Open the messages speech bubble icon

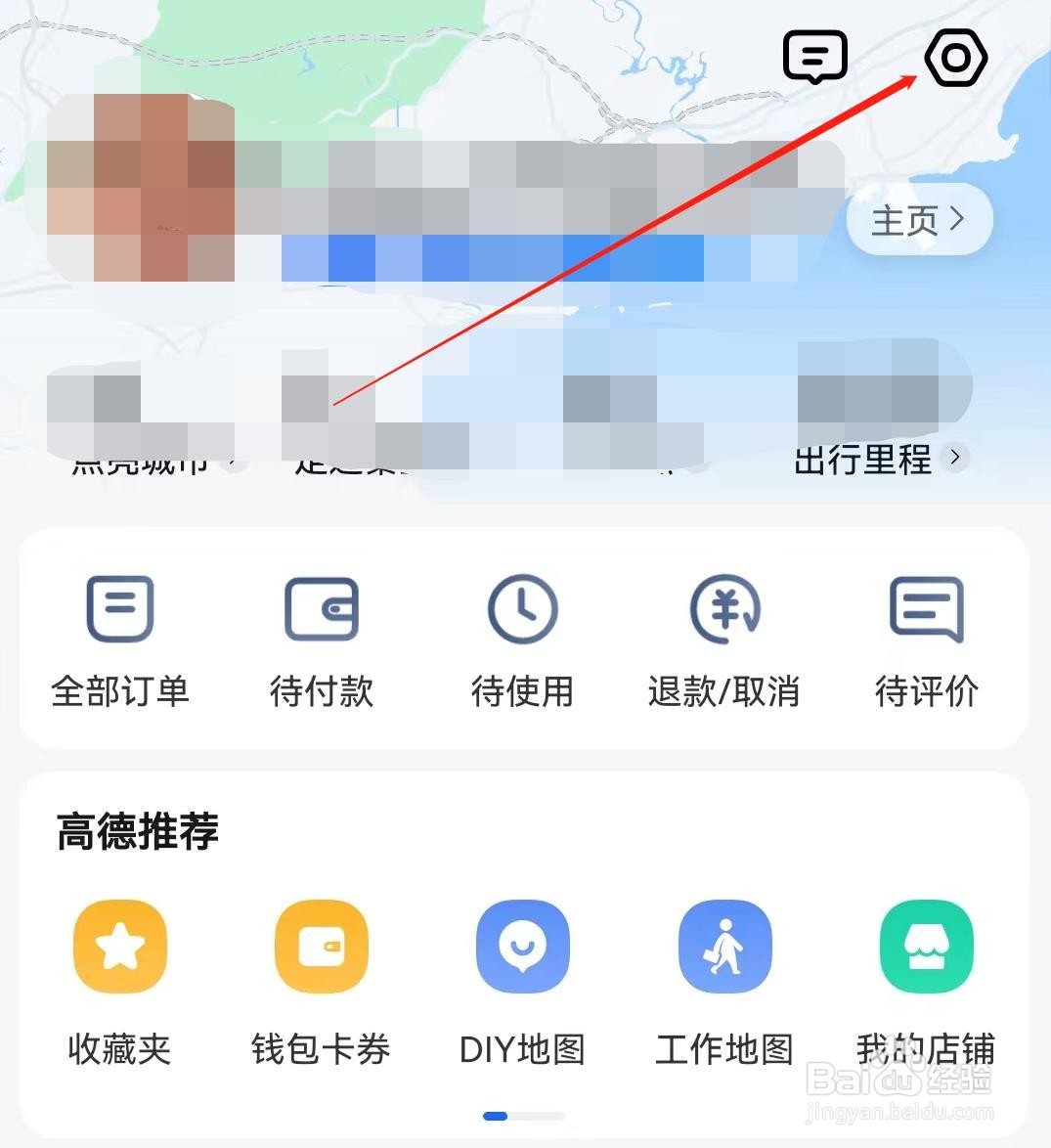[814, 58]
